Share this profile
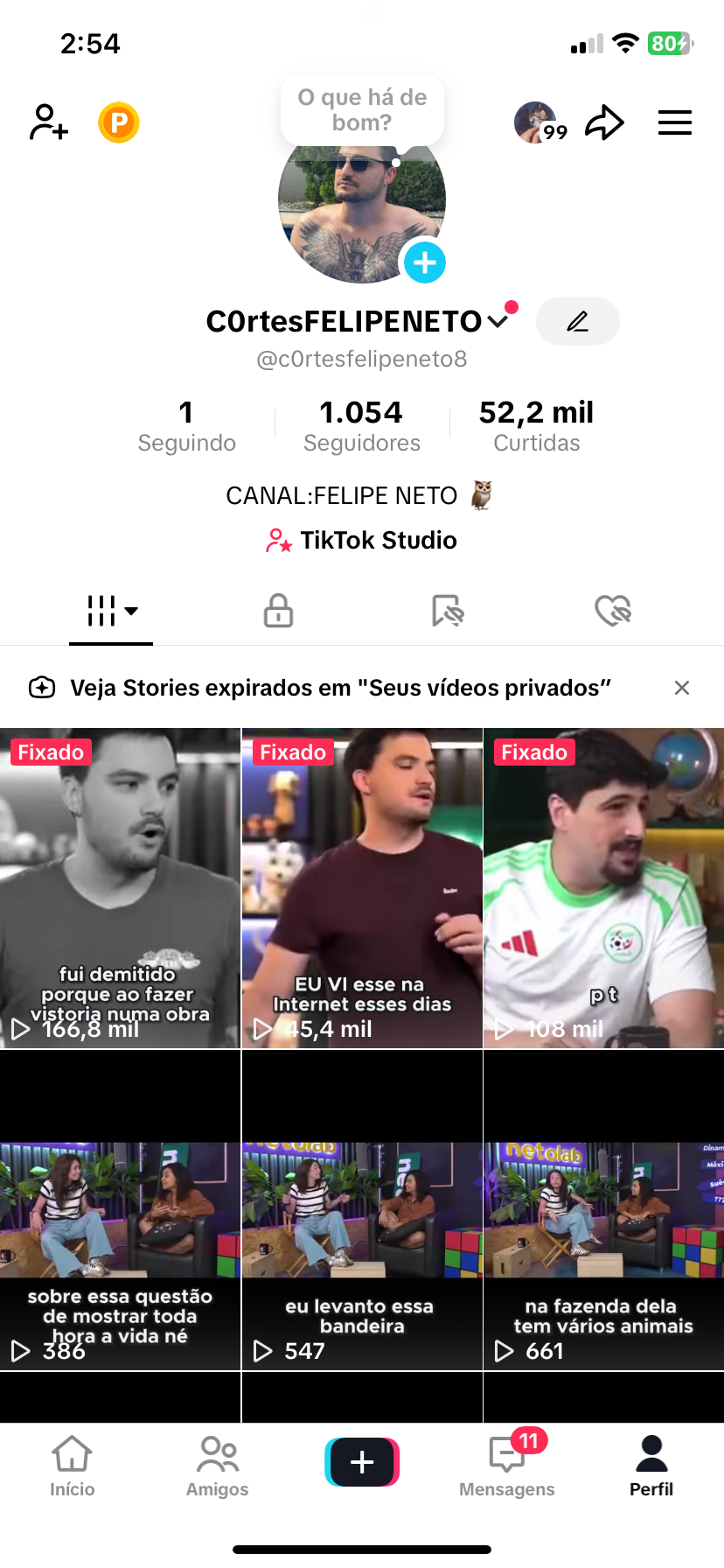 click(x=604, y=122)
